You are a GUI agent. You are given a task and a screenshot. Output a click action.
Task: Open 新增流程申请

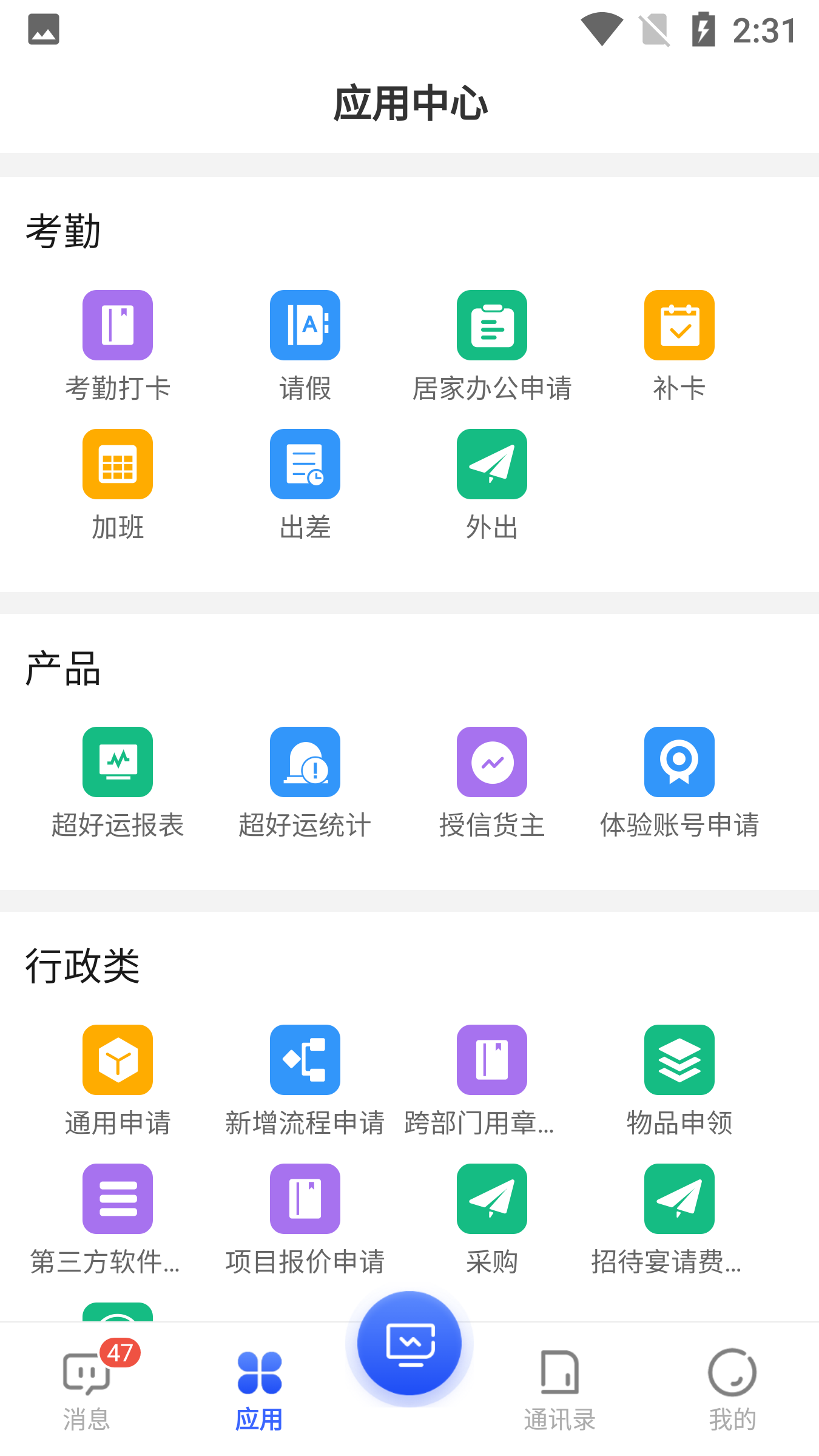pyautogui.click(x=305, y=1060)
